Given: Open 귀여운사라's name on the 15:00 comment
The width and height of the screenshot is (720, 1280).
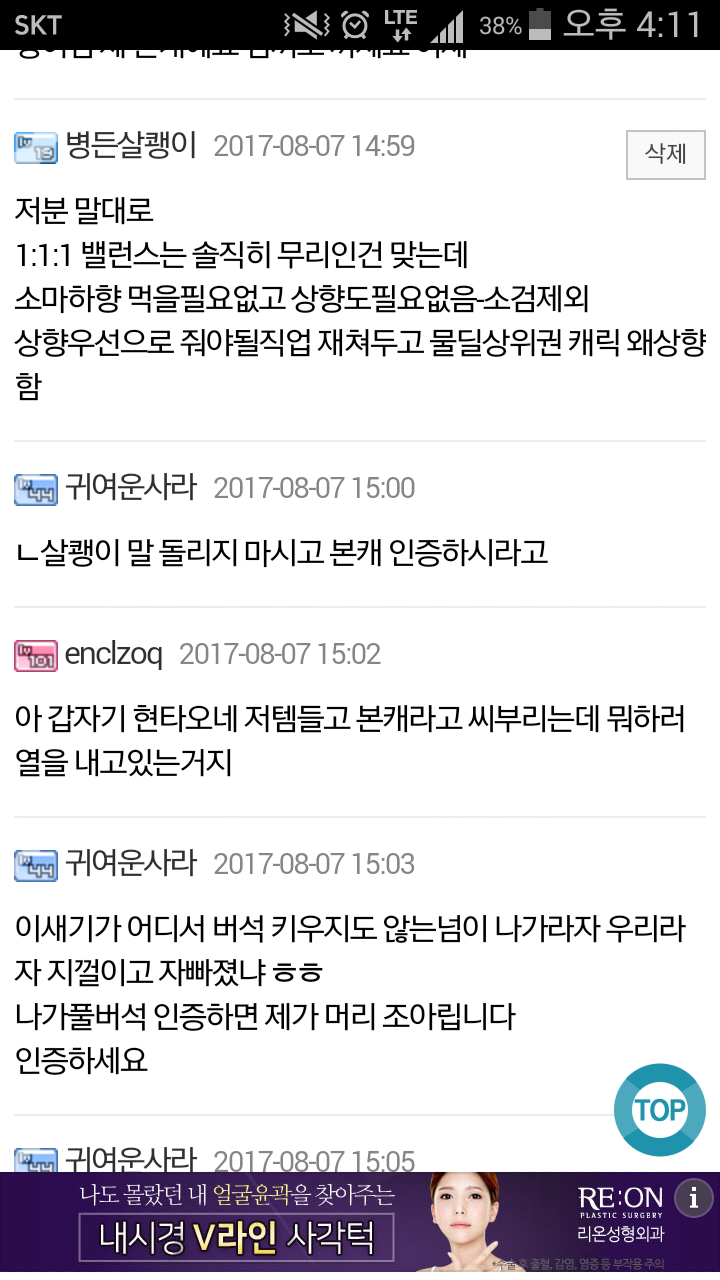Looking at the screenshot, I should [131, 488].
